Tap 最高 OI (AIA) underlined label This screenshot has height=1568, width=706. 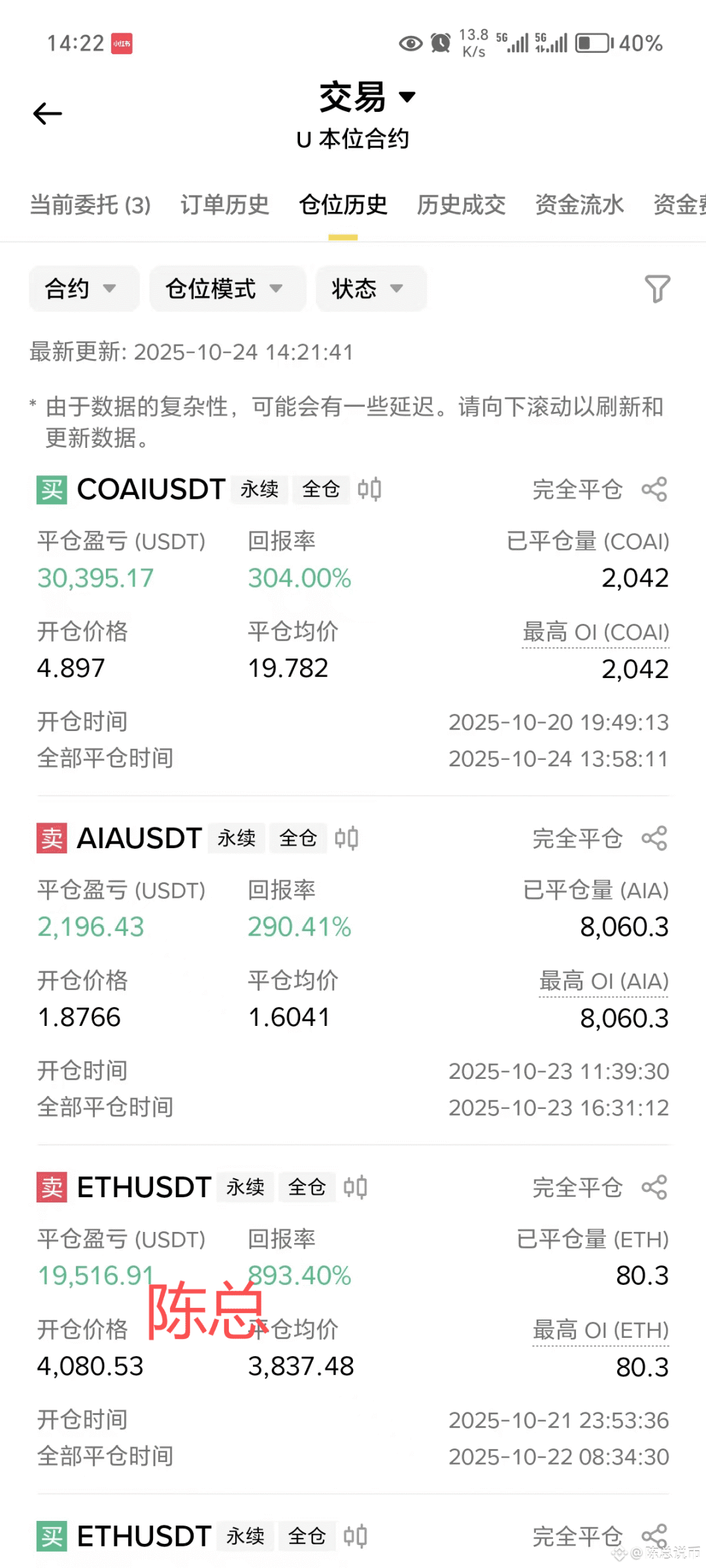click(603, 982)
